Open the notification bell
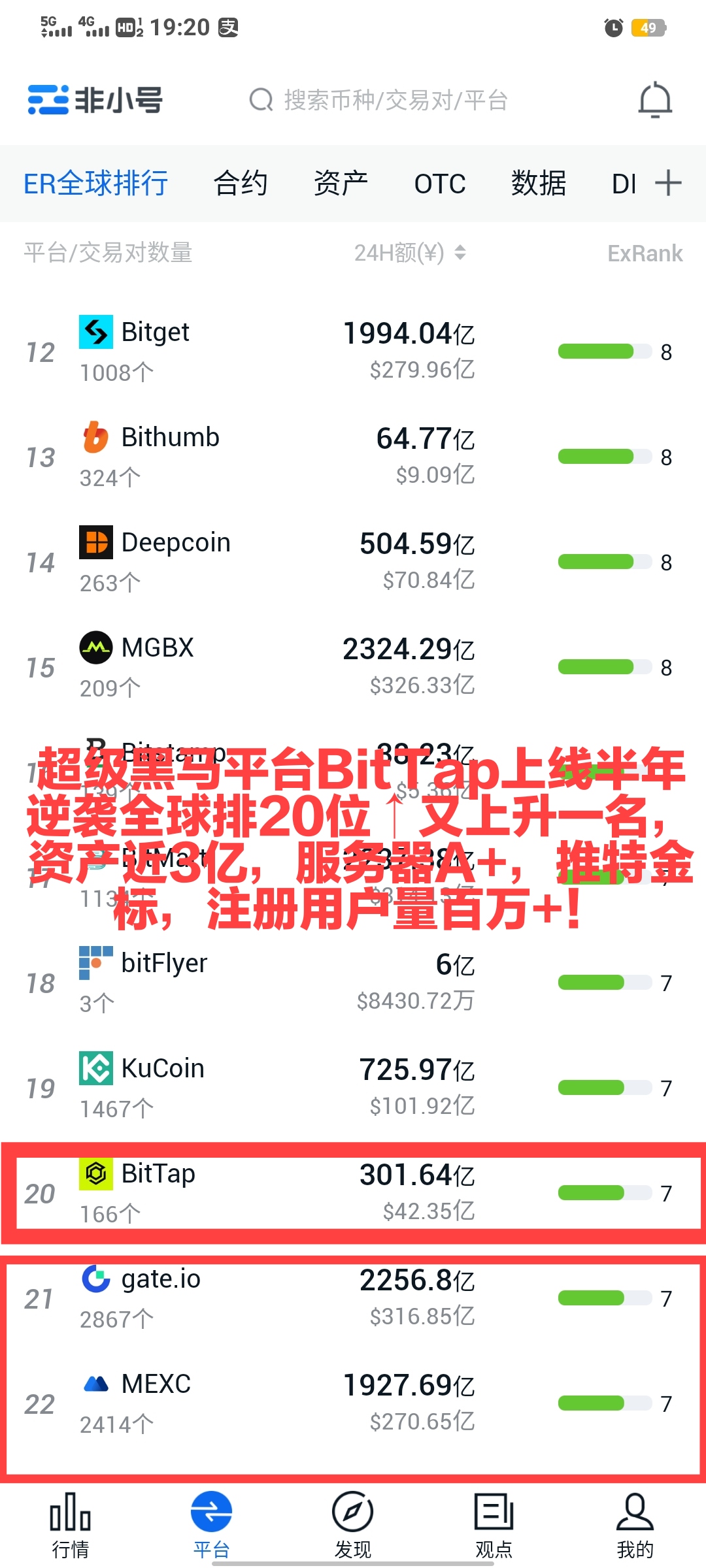 [x=654, y=101]
